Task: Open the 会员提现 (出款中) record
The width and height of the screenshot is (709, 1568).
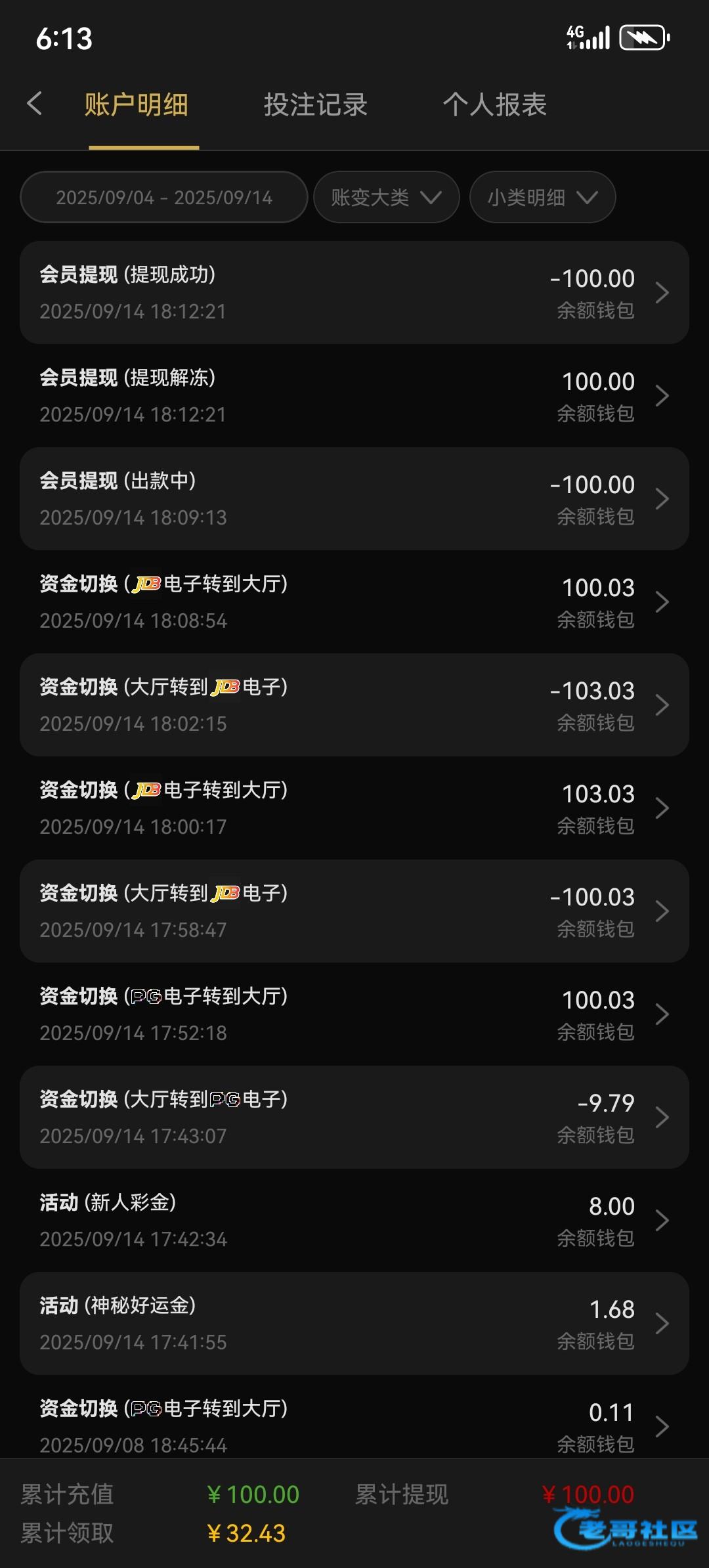Action: pos(354,498)
